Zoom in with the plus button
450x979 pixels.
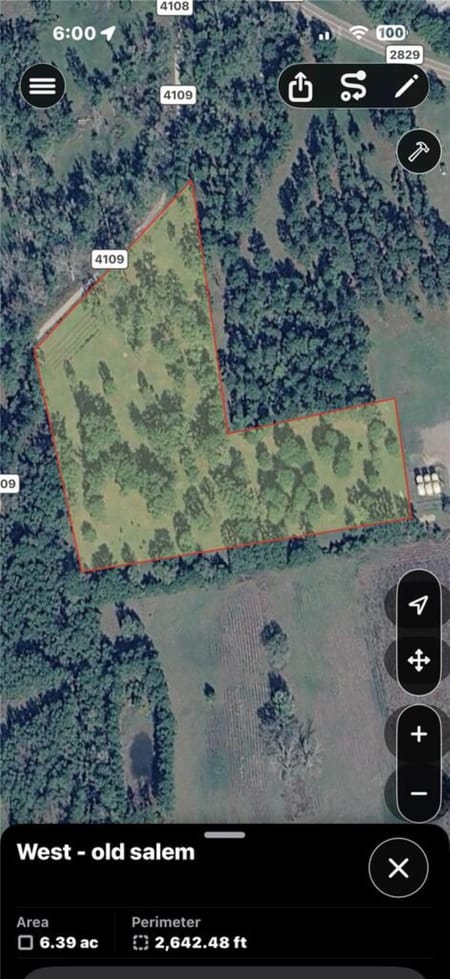(x=419, y=734)
